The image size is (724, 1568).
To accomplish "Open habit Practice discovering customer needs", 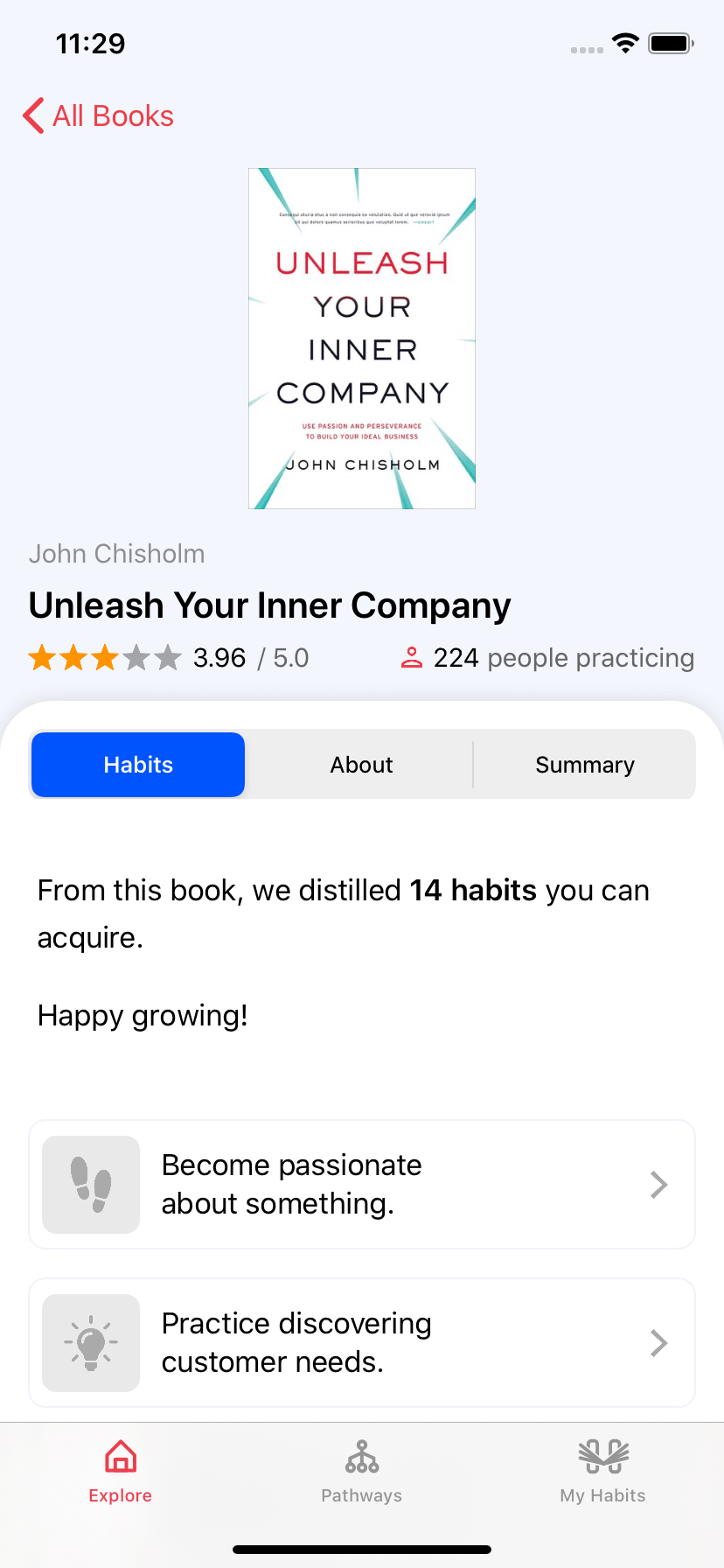I will [x=362, y=1342].
